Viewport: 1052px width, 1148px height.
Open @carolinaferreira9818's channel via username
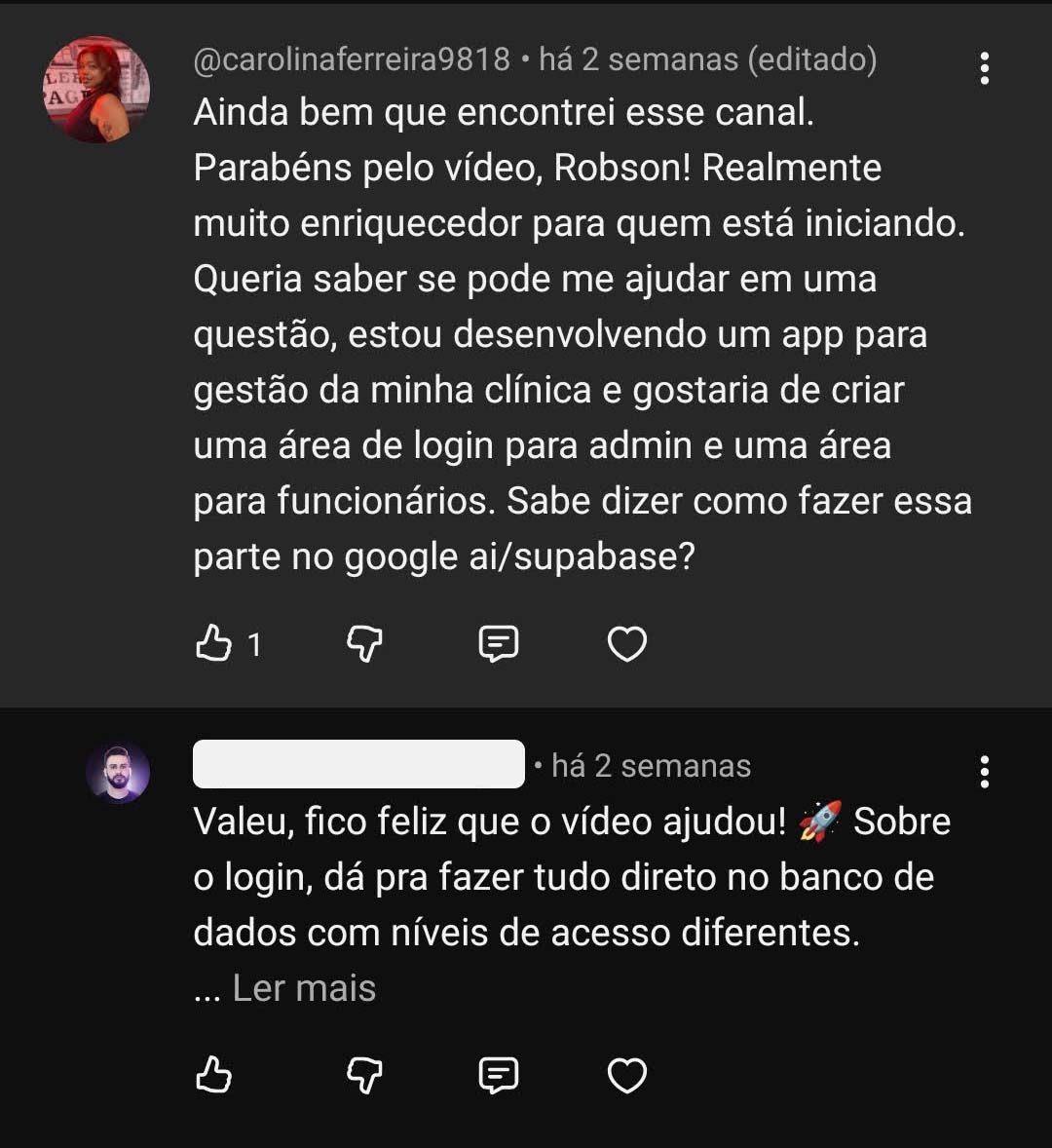347,58
